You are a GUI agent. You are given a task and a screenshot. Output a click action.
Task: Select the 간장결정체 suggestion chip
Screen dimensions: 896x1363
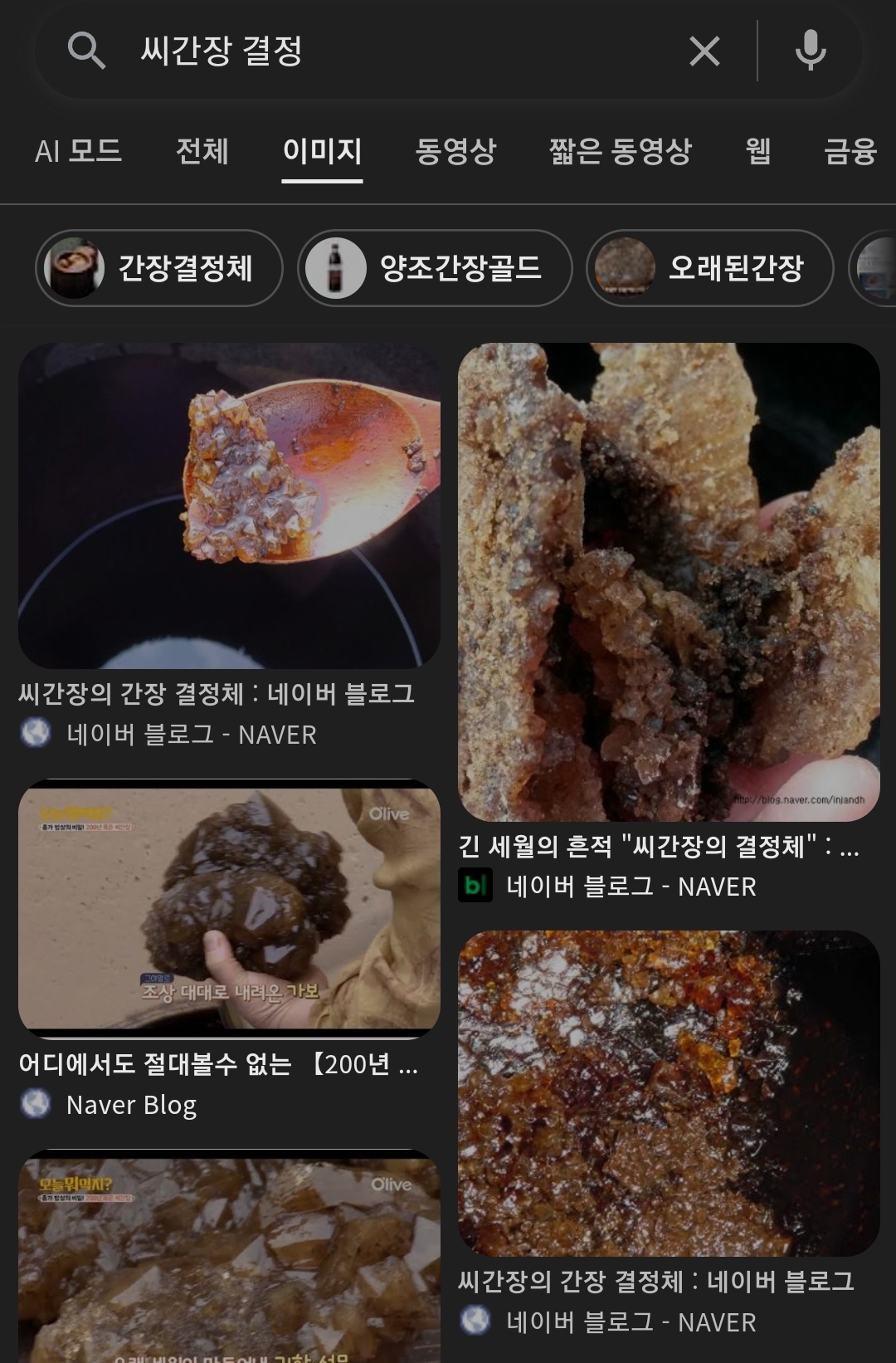(x=159, y=268)
